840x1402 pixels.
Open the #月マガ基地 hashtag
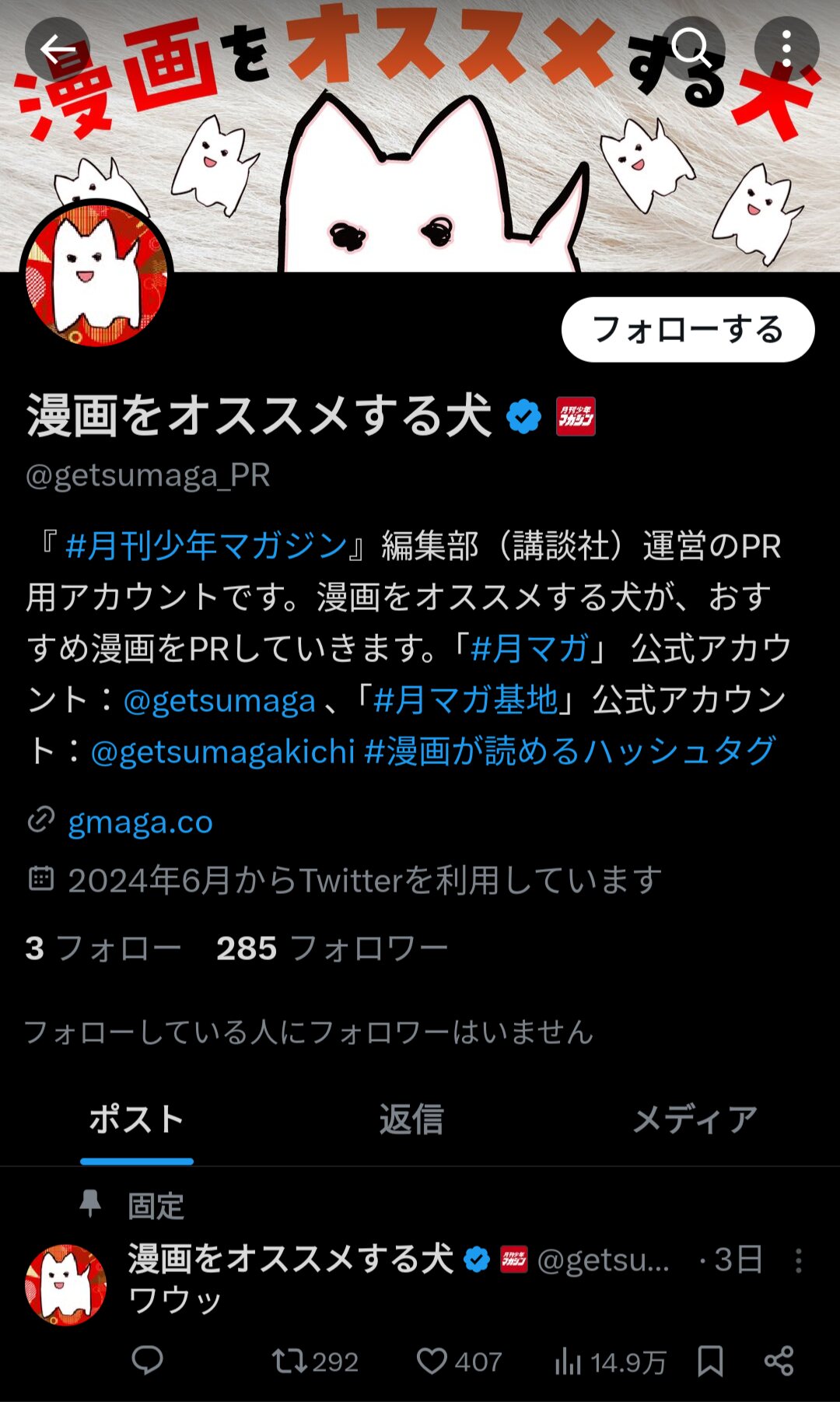(466, 700)
